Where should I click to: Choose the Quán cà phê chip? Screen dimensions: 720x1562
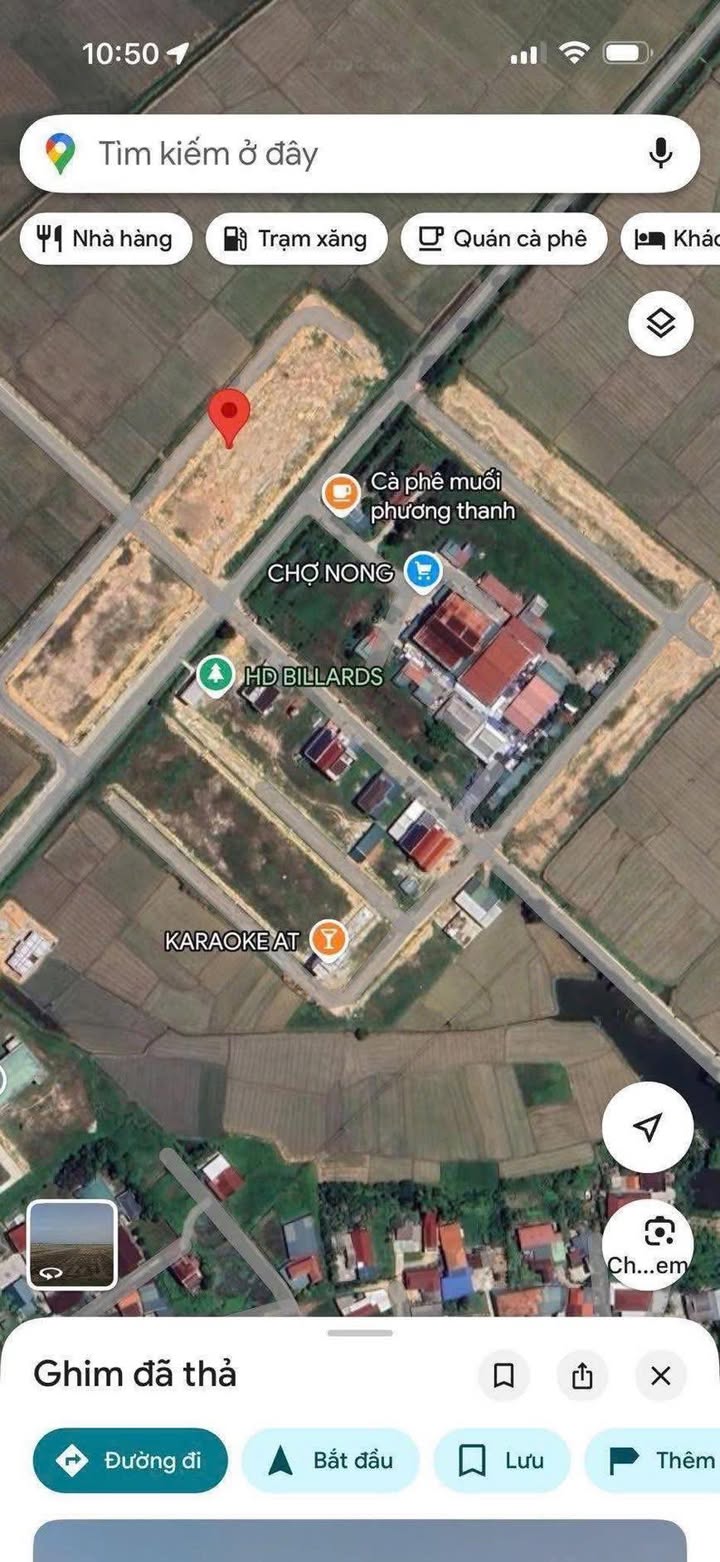[504, 239]
